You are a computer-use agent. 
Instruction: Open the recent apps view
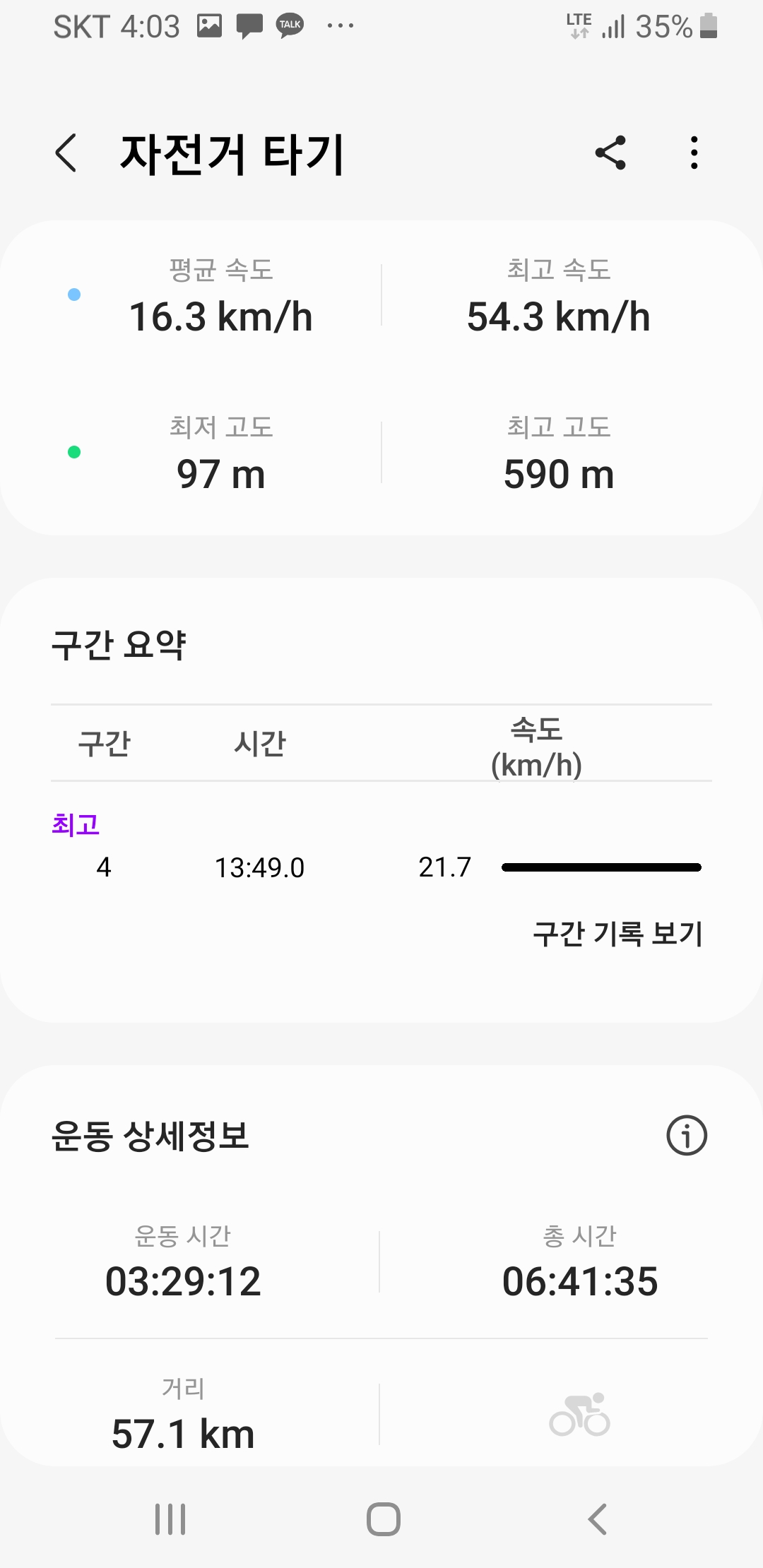pyautogui.click(x=170, y=1519)
